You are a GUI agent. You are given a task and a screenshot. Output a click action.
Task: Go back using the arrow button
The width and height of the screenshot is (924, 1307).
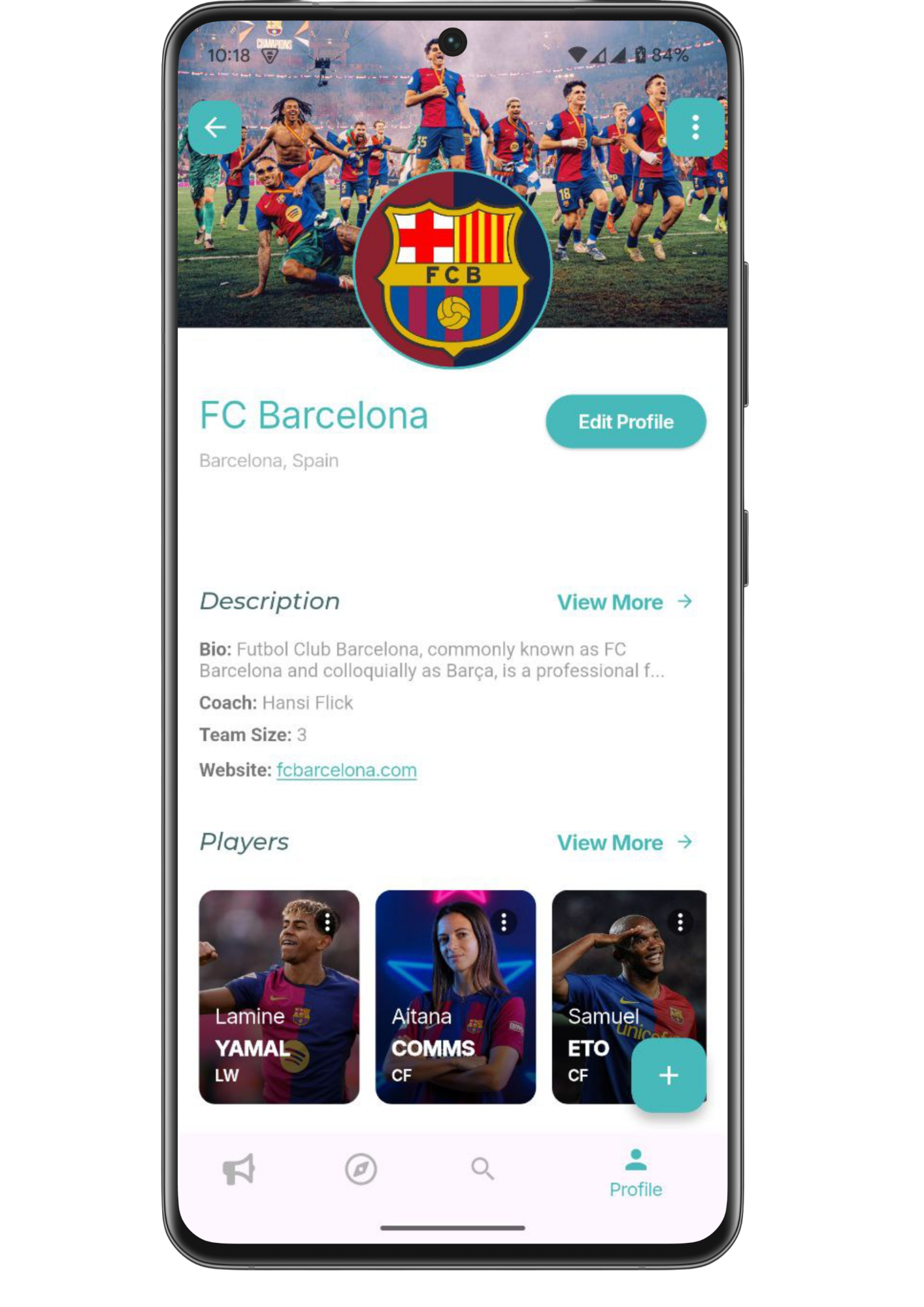tap(215, 127)
